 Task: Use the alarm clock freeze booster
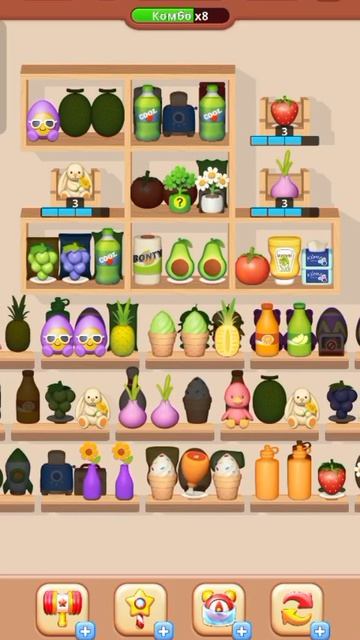pos(219,609)
